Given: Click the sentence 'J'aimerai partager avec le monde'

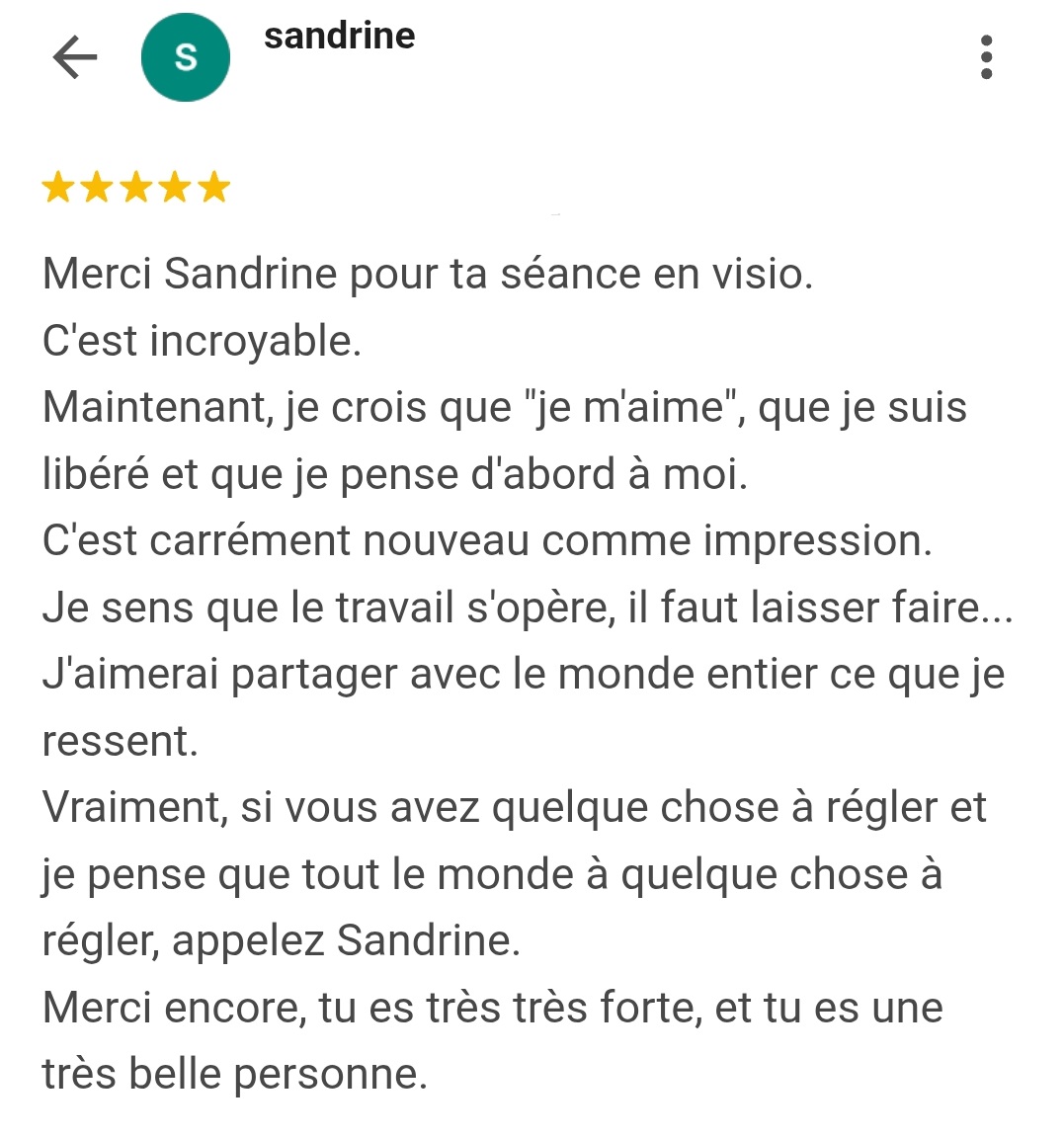Looking at the screenshot, I should tap(524, 674).
